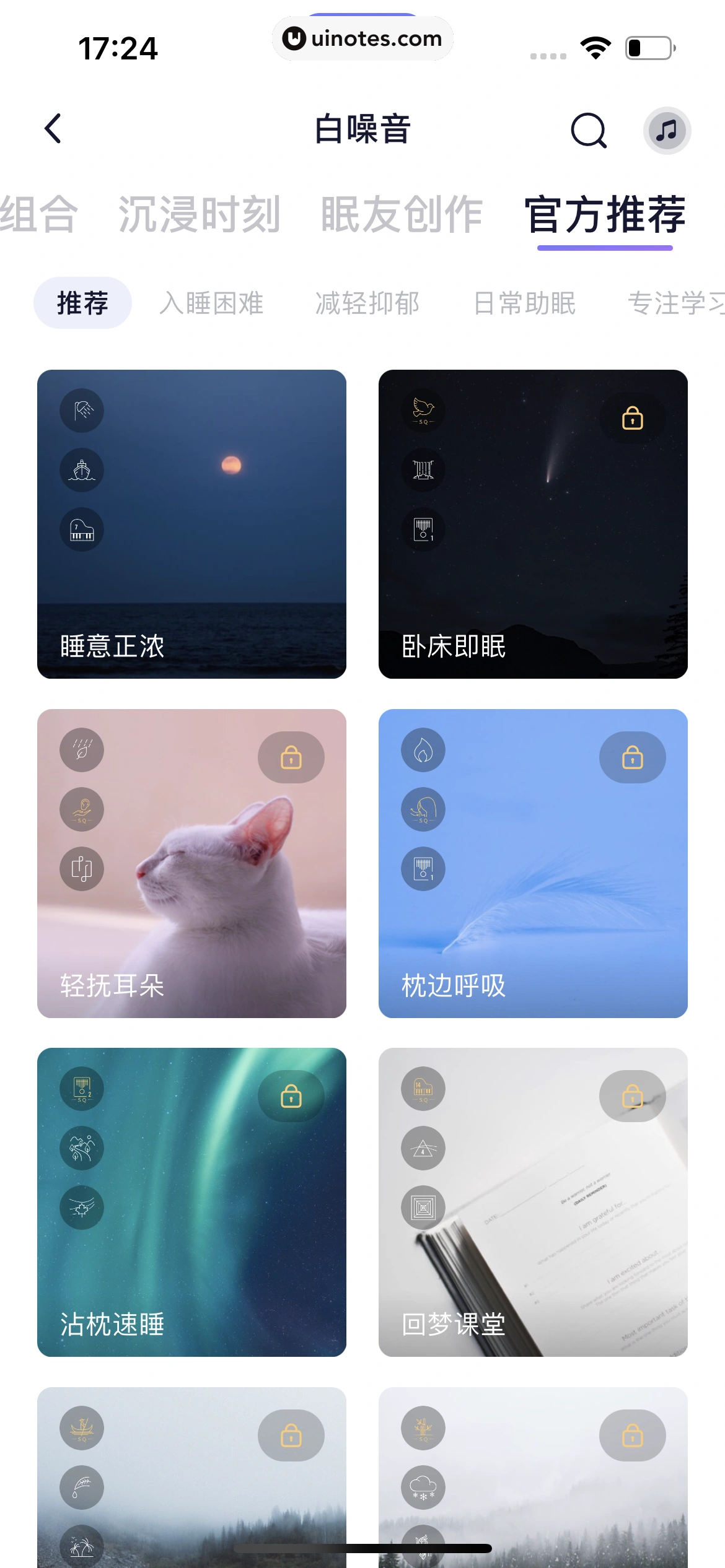This screenshot has height=1568, width=725.
Task: Select the ear SQ sound icon on 轻抚耳朵
Action: tap(81, 809)
